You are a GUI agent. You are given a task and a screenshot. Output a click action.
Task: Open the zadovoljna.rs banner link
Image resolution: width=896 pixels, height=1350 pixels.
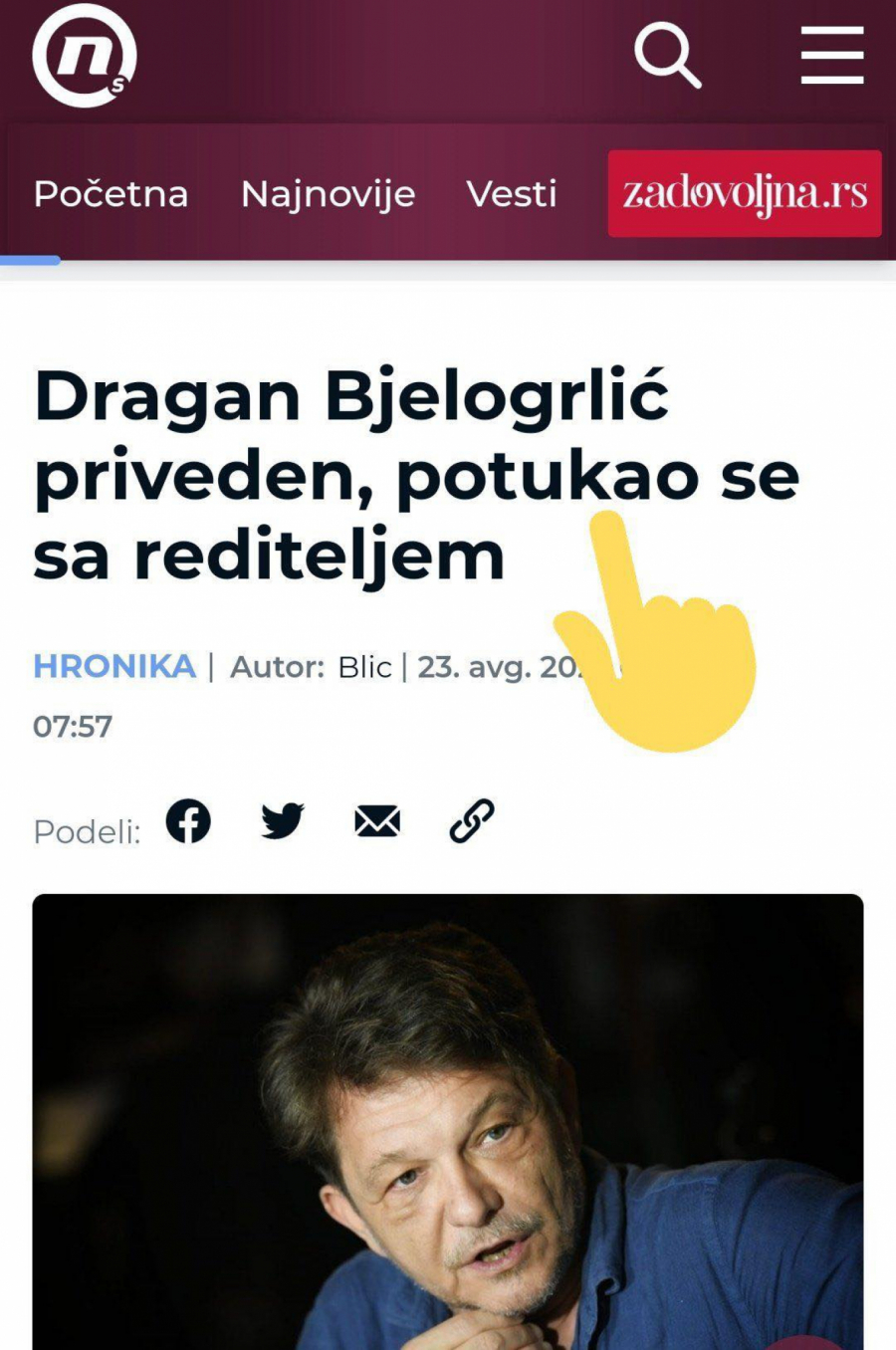click(745, 193)
